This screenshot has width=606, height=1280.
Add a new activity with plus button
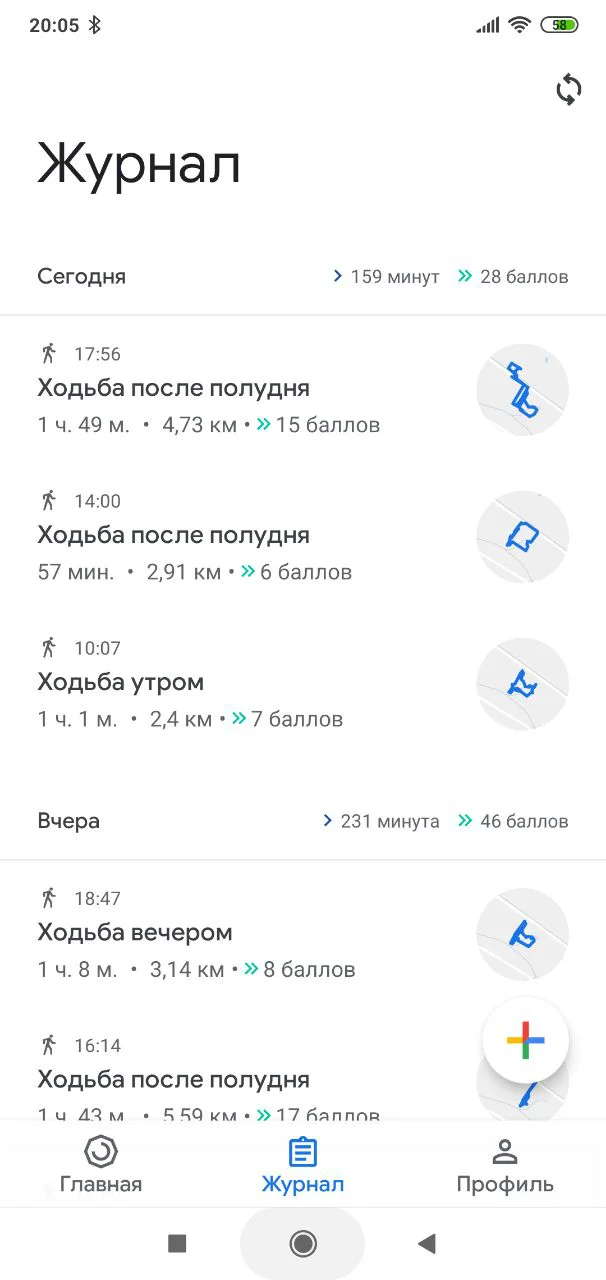coord(525,1040)
